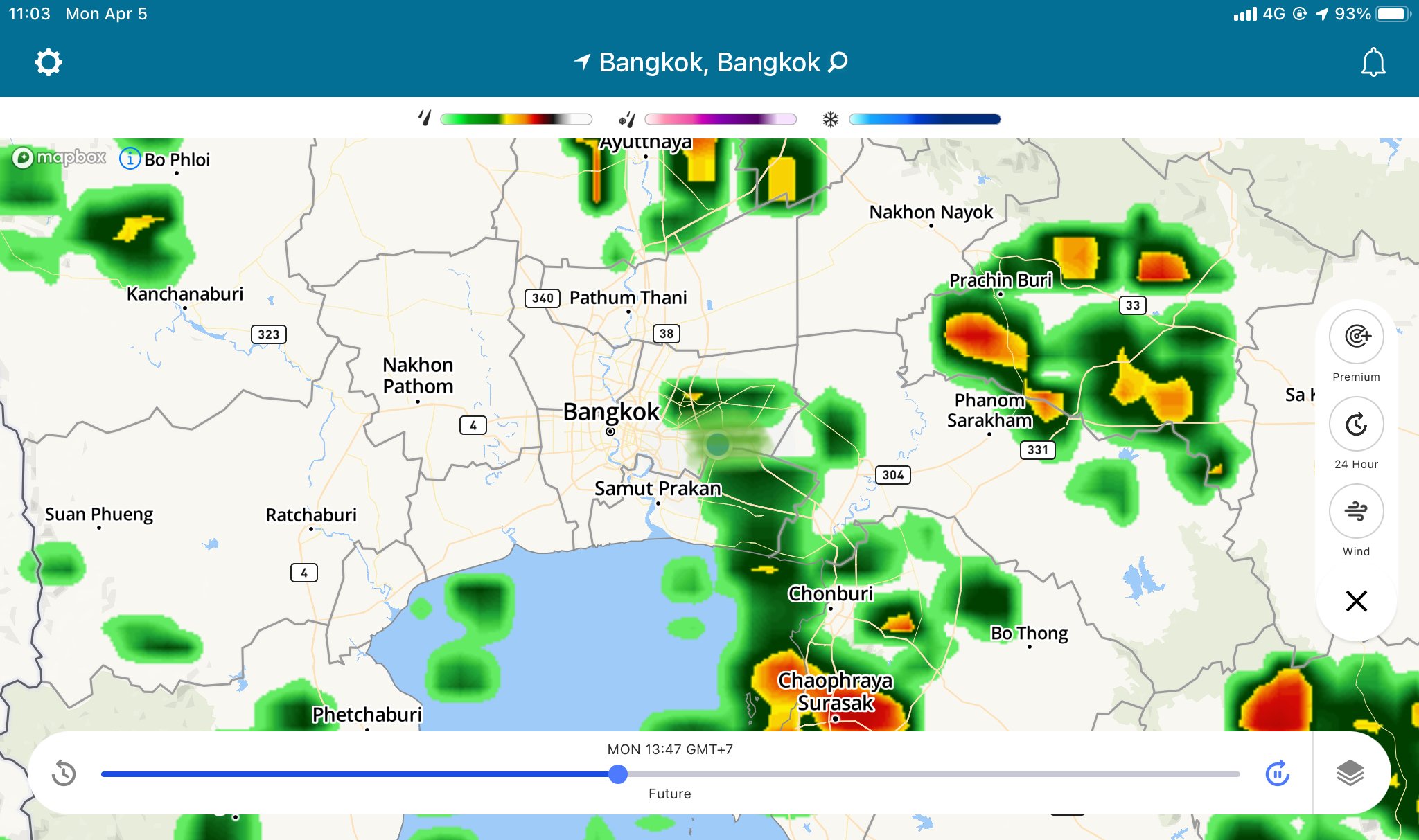This screenshot has width=1419, height=840.
Task: Tap the radar timeline slider handle
Action: 618,774
